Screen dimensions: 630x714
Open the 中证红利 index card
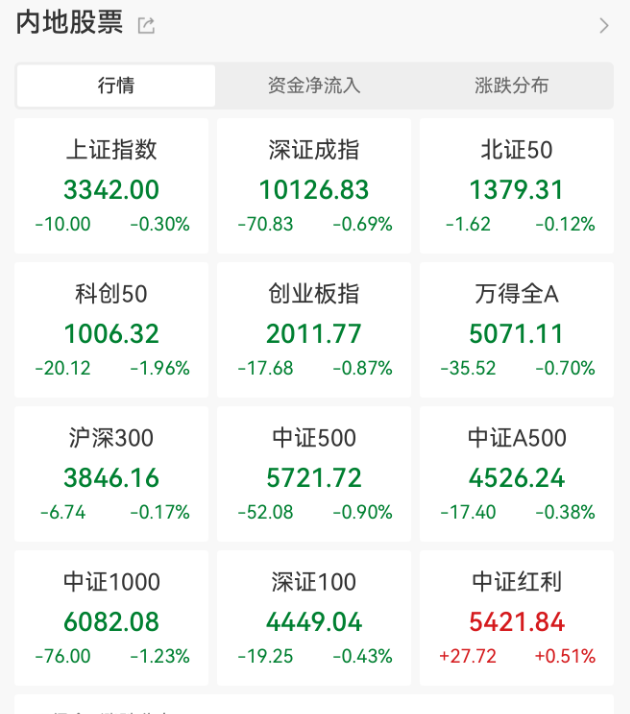pyautogui.click(x=516, y=618)
